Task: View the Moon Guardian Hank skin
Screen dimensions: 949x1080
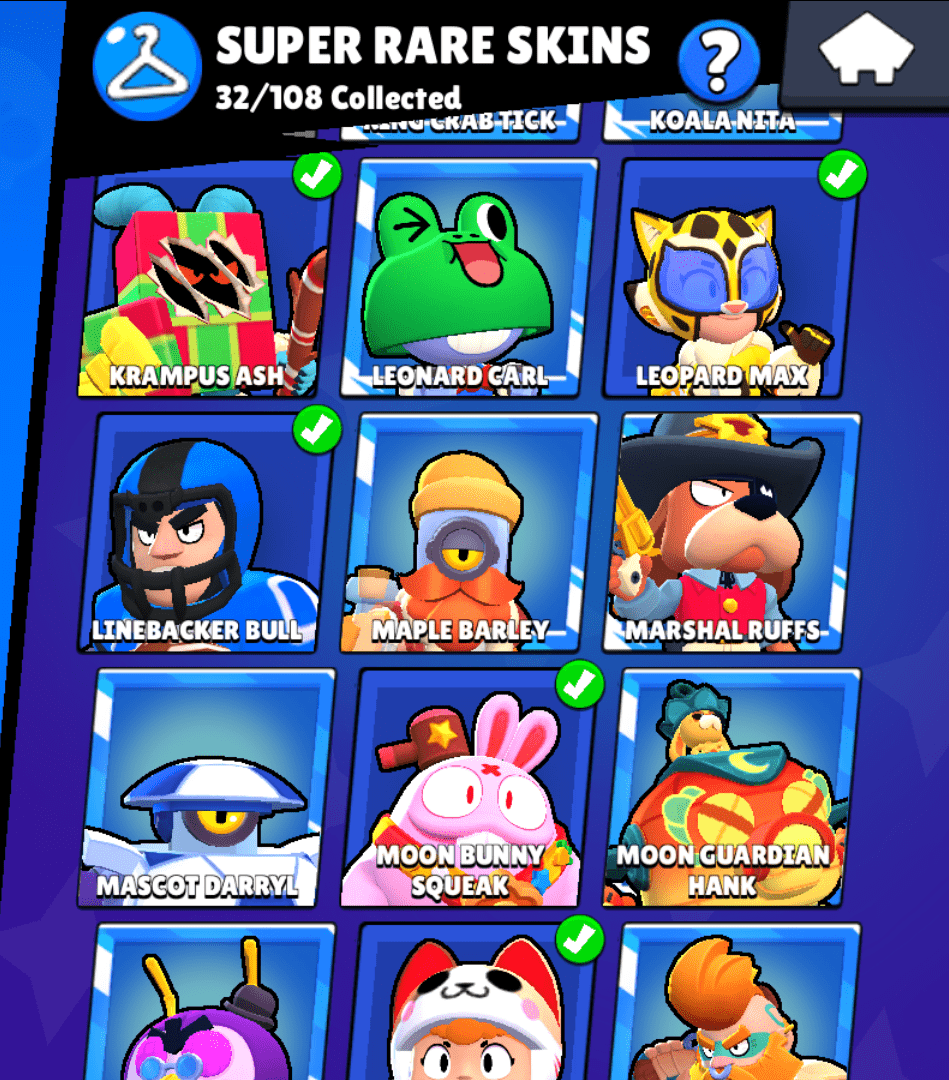Action: tap(728, 788)
